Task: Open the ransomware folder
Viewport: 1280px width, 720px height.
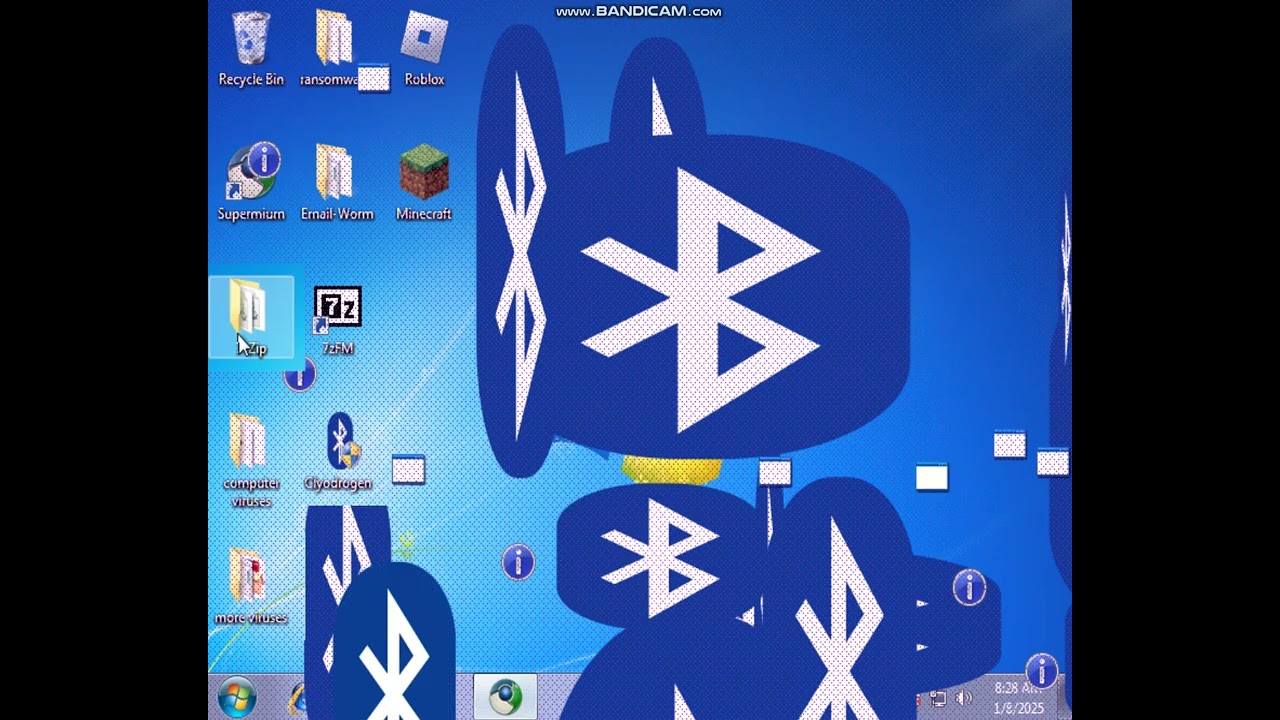Action: tap(333, 42)
